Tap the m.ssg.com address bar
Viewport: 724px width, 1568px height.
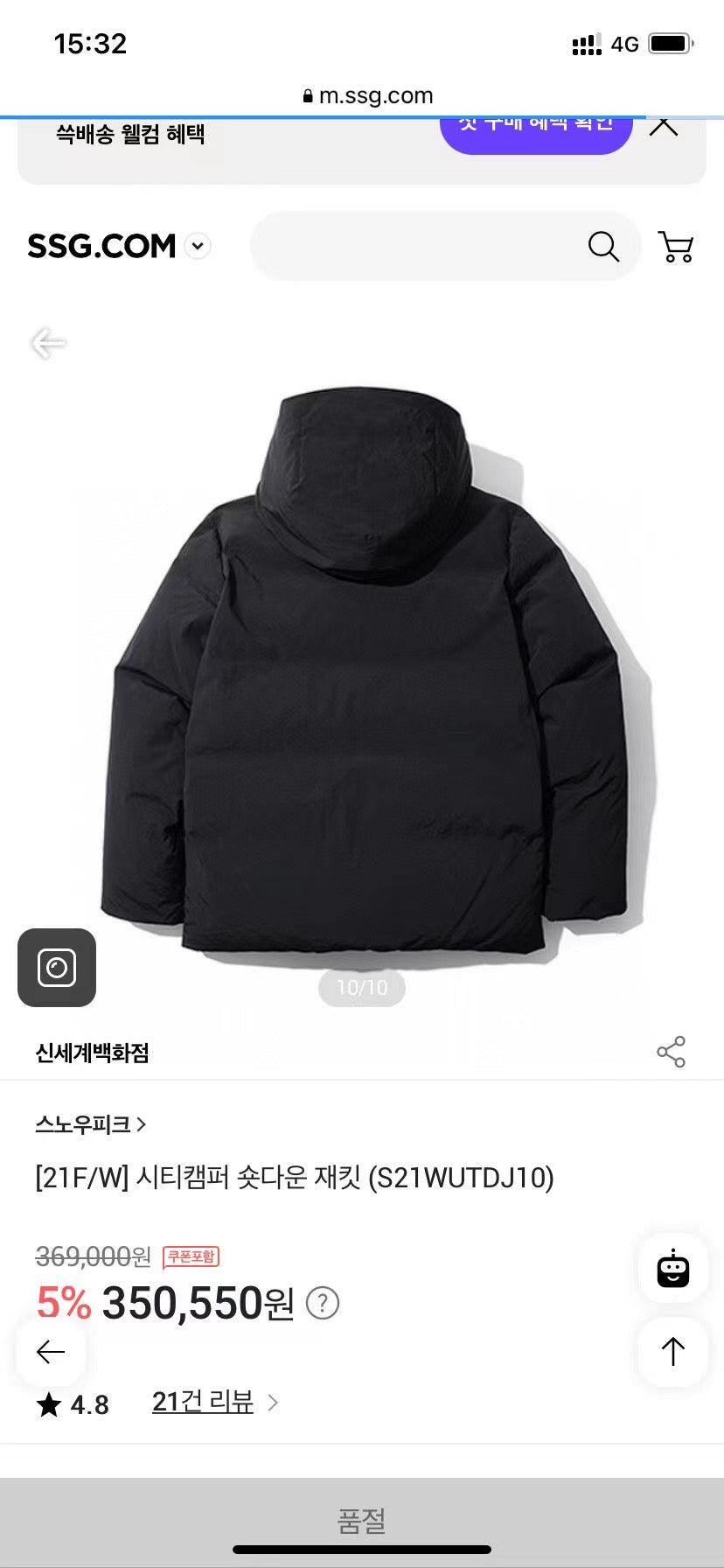click(367, 95)
